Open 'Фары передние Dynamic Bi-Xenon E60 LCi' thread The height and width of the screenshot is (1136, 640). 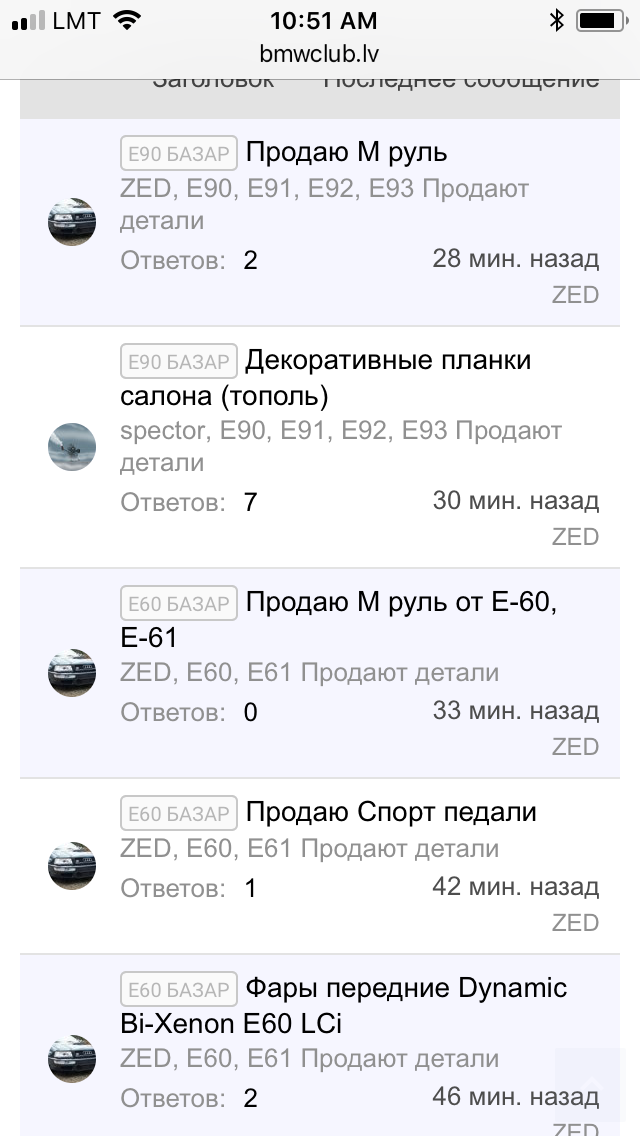point(406,989)
